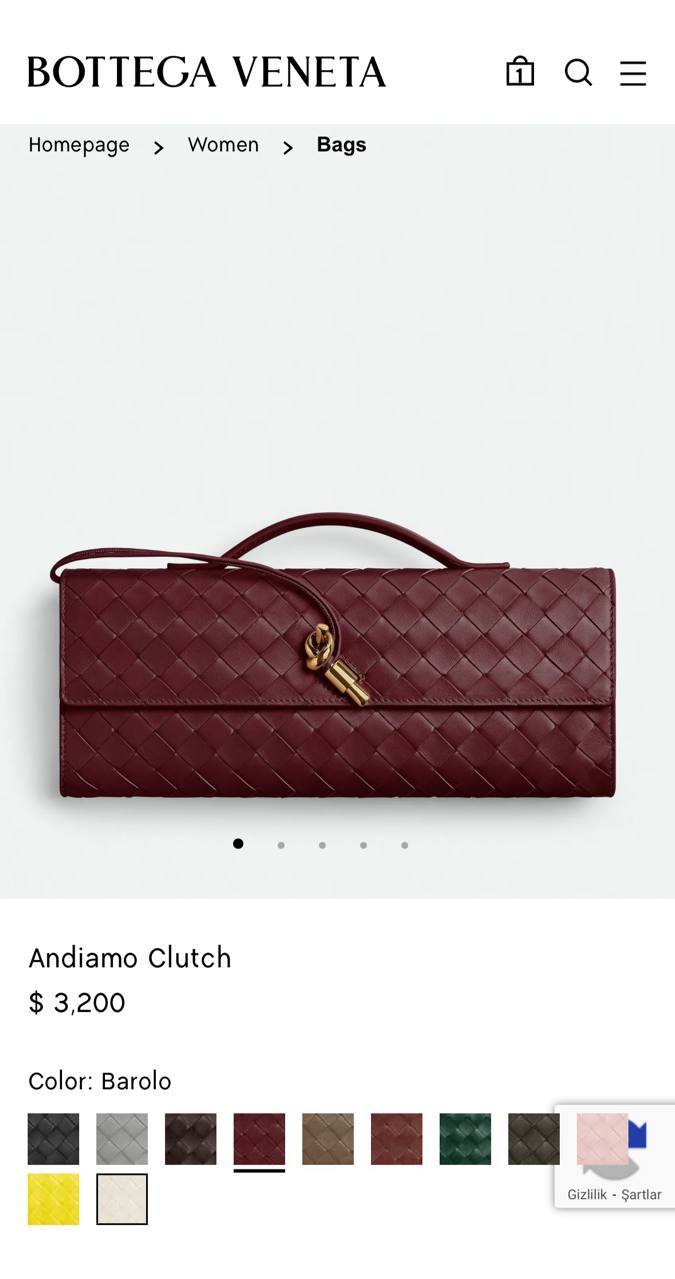The height and width of the screenshot is (1279, 675).
Task: Go to Homepage breadcrumb
Action: 79,145
